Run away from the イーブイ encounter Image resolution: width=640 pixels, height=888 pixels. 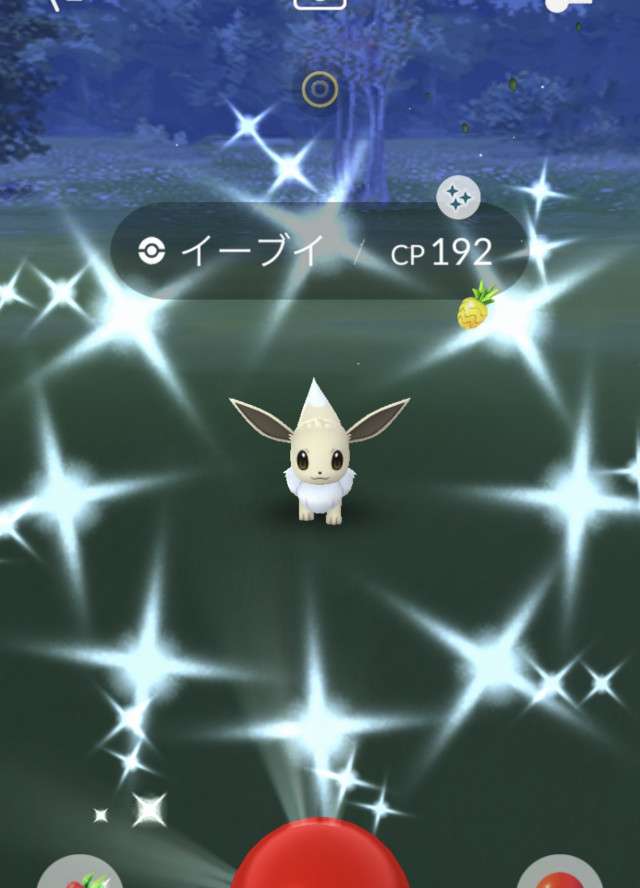coord(63,4)
